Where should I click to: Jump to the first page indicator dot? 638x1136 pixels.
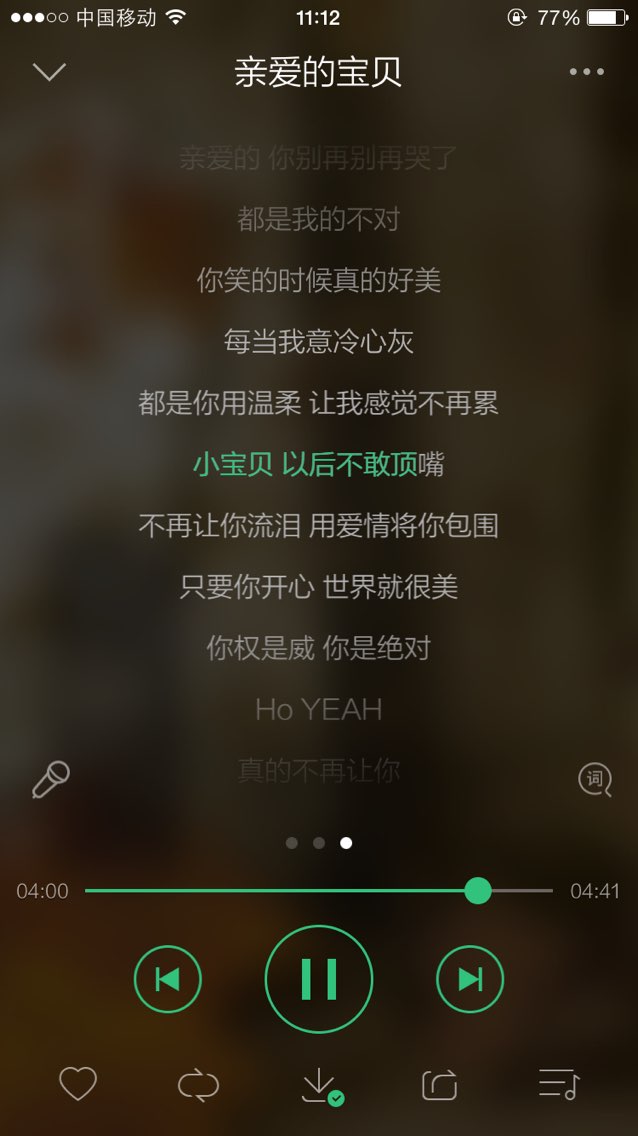coord(292,843)
